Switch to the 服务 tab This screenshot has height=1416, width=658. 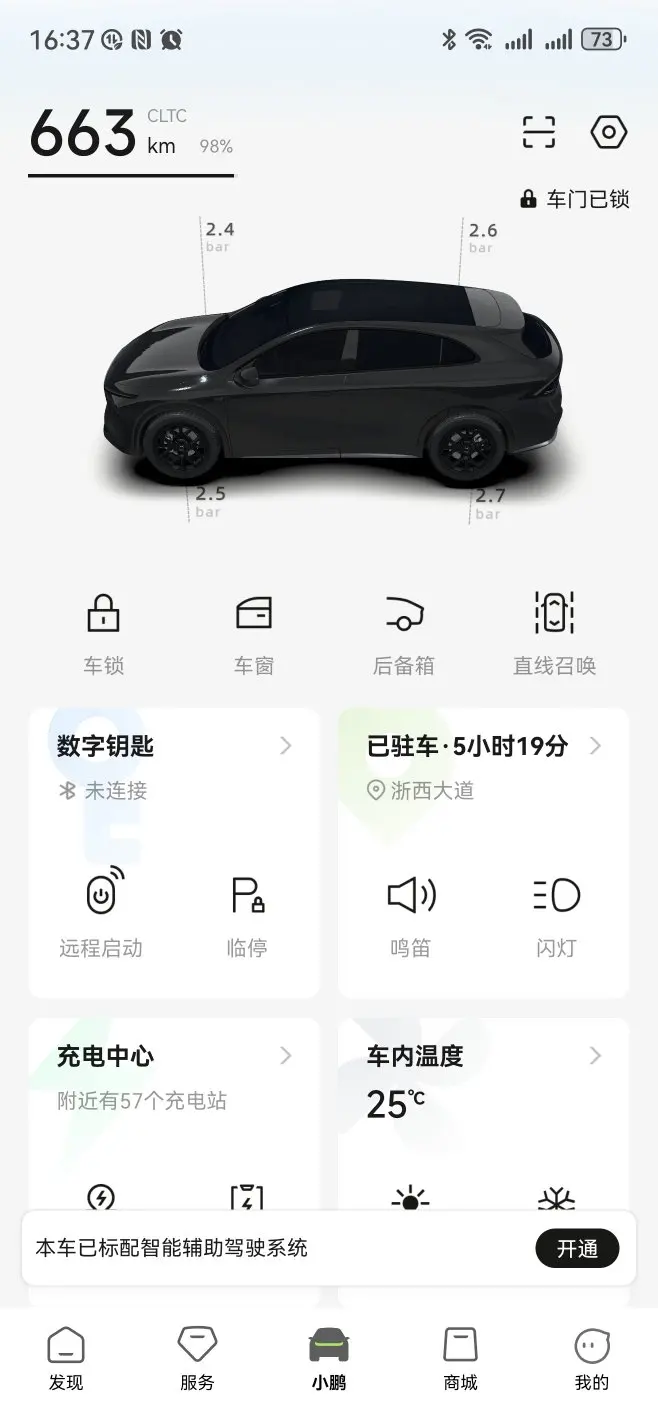pos(197,1360)
